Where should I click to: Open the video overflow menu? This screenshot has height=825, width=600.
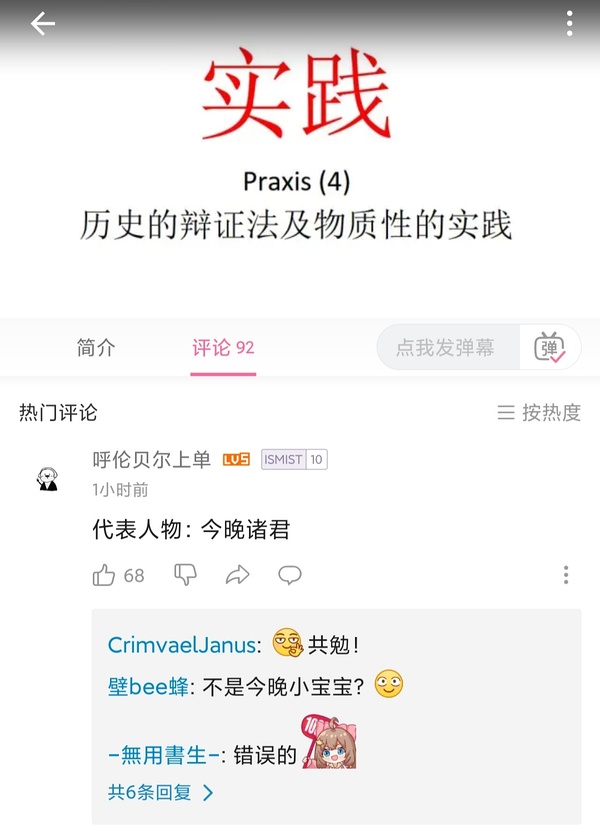tap(569, 24)
